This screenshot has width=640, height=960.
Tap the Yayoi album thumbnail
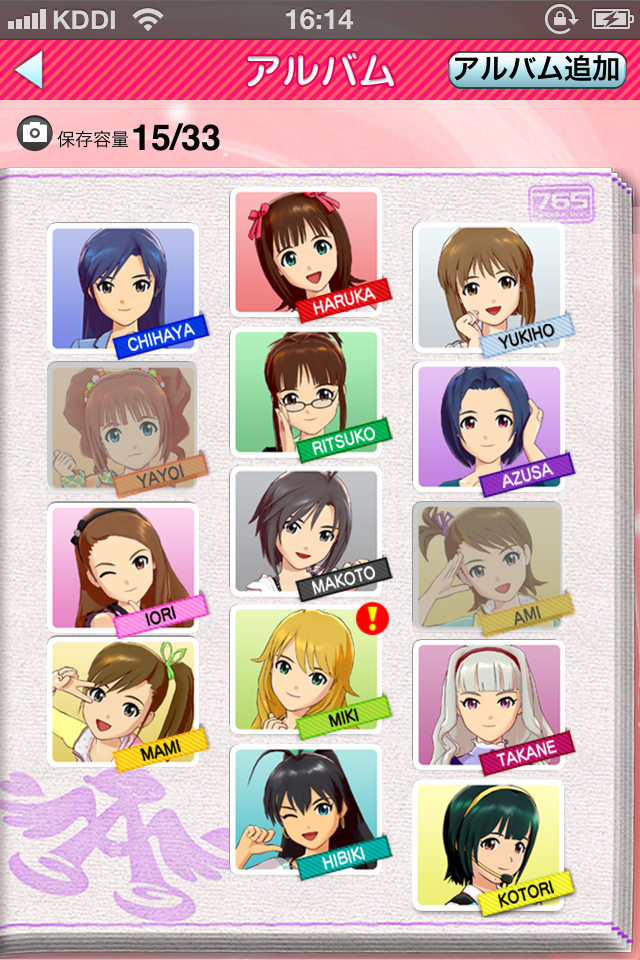pyautogui.click(x=122, y=426)
